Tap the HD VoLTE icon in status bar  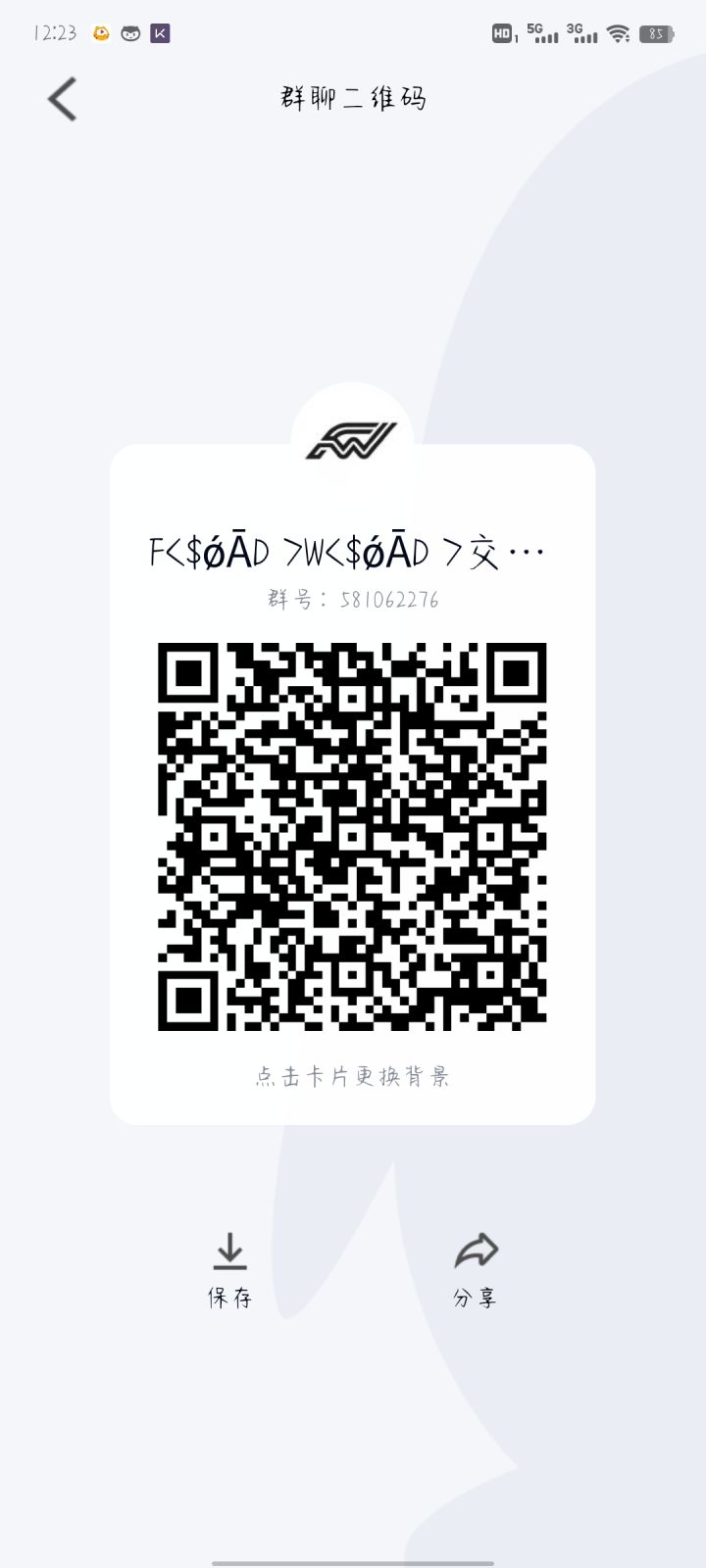tap(503, 31)
